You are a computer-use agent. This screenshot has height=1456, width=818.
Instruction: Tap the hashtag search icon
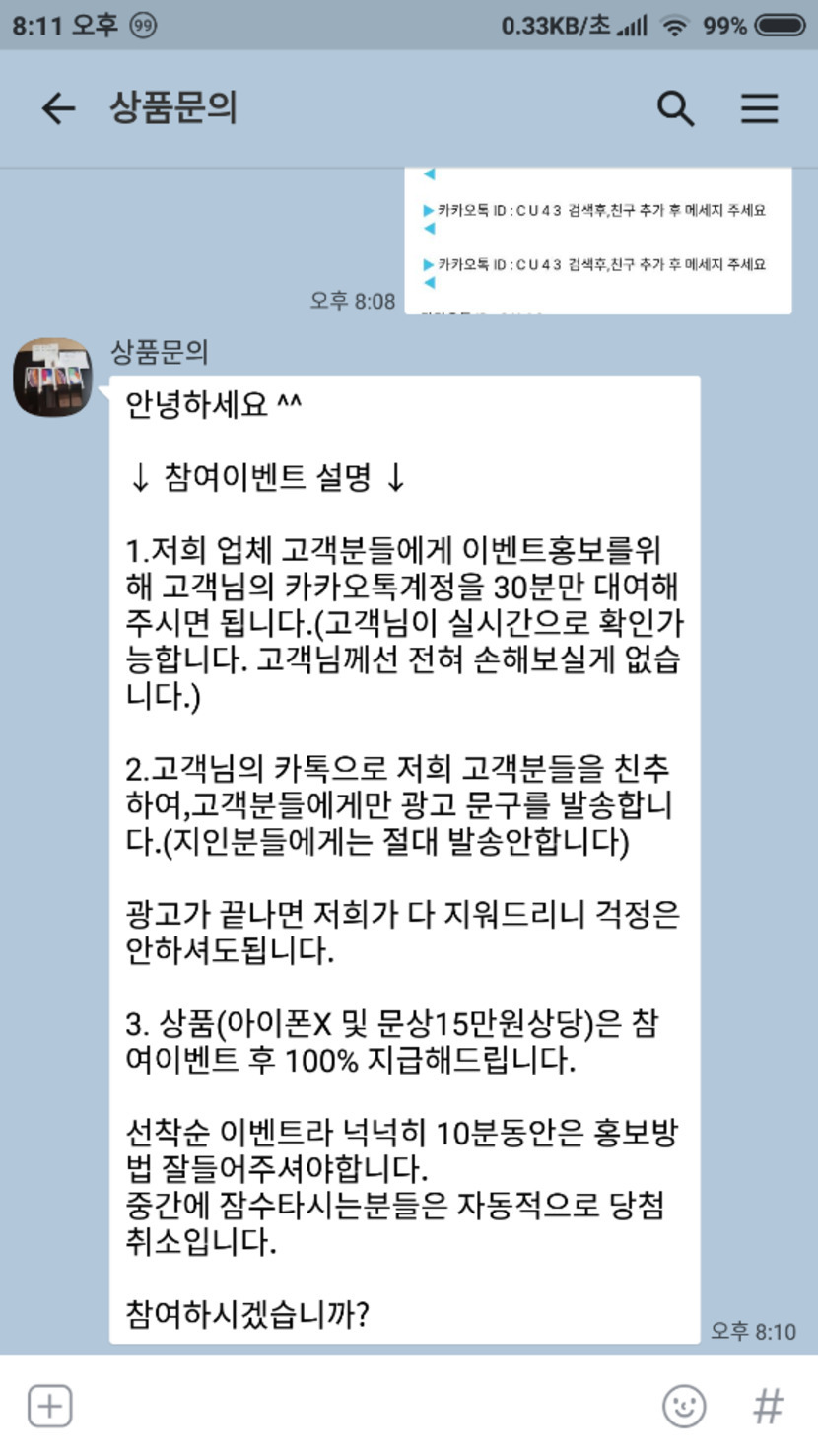pyautogui.click(x=768, y=1405)
